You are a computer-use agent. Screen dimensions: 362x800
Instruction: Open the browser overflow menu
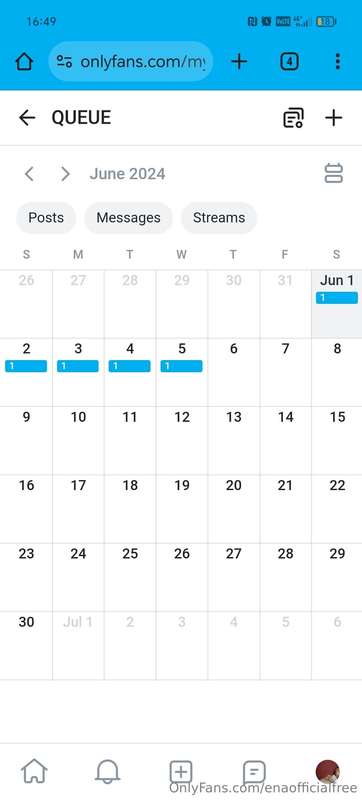click(338, 62)
